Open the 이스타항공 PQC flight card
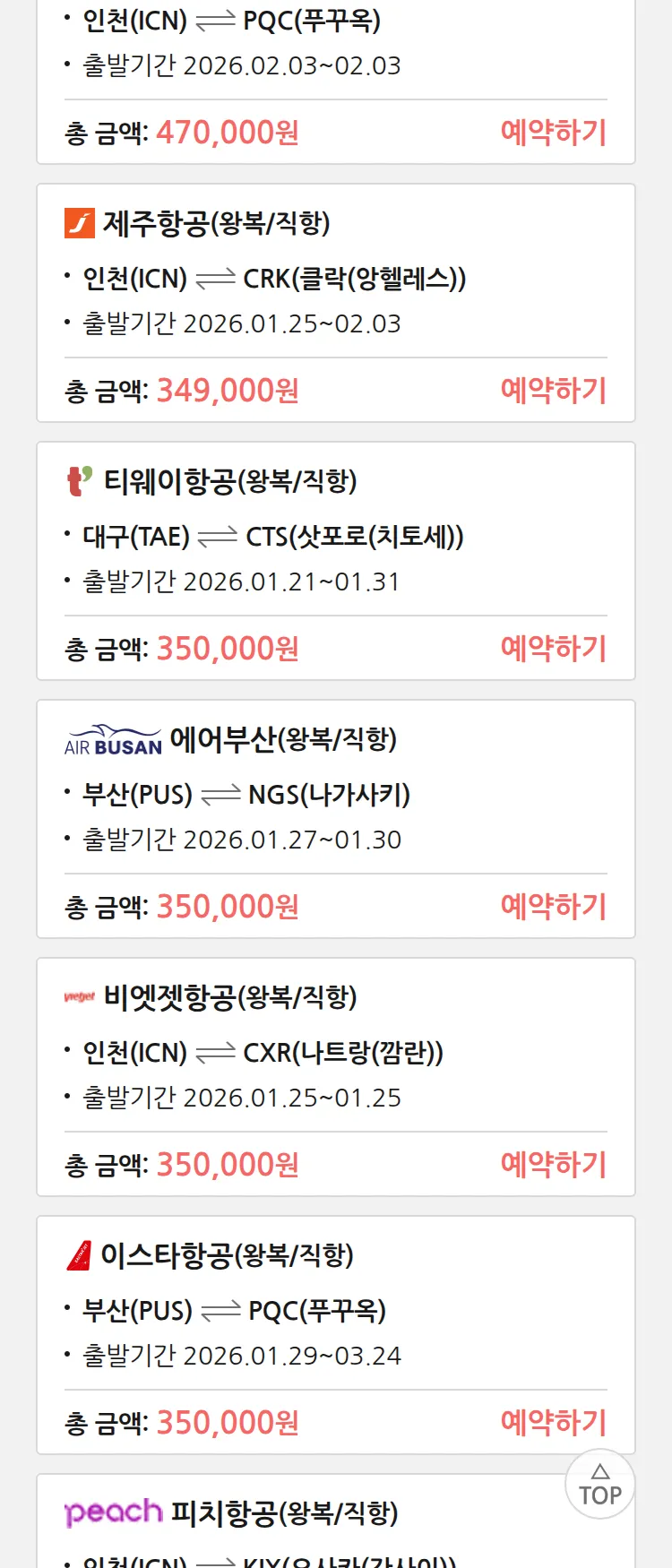Viewport: 672px width, 1568px height. point(335,1310)
